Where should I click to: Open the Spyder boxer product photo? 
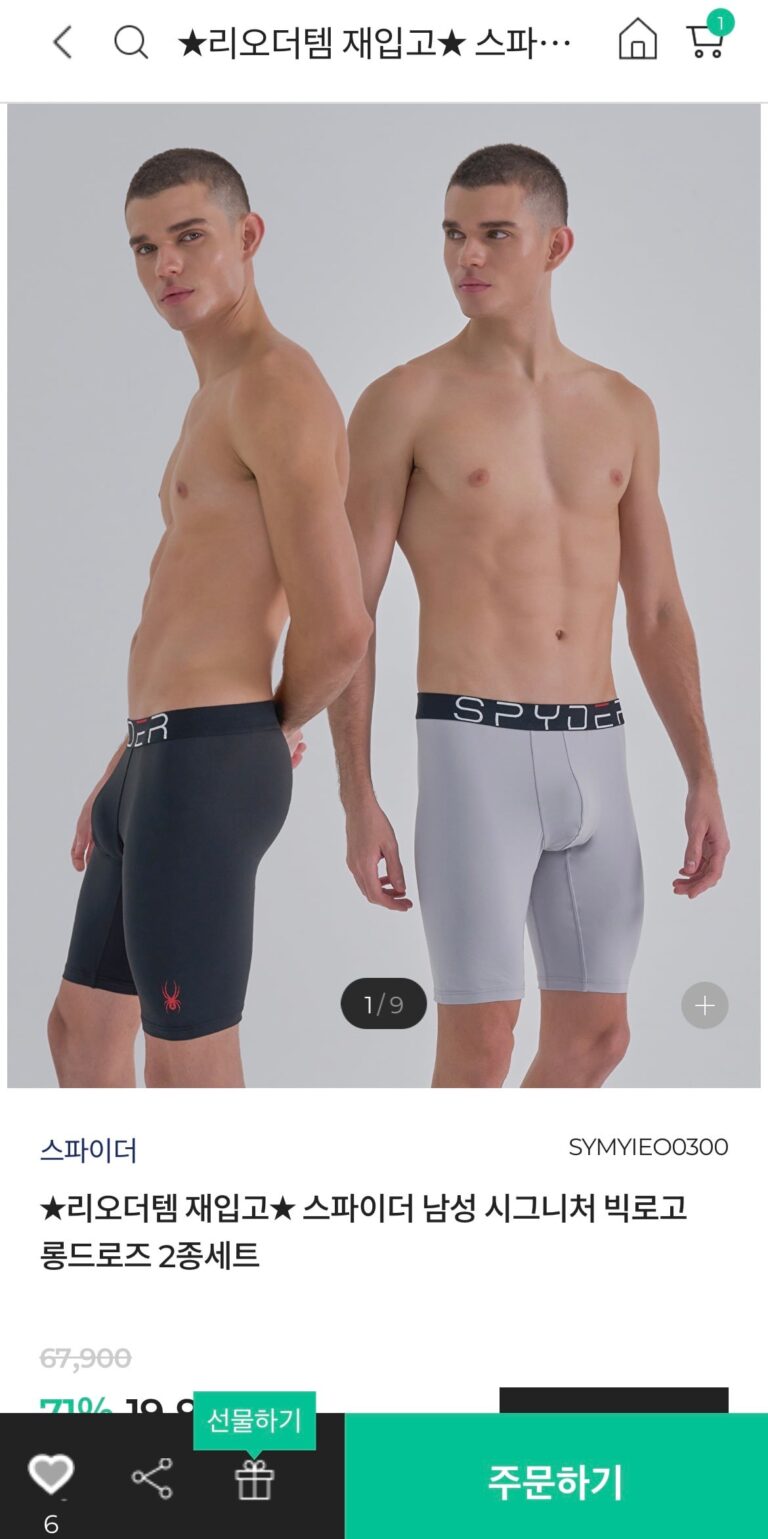384,595
